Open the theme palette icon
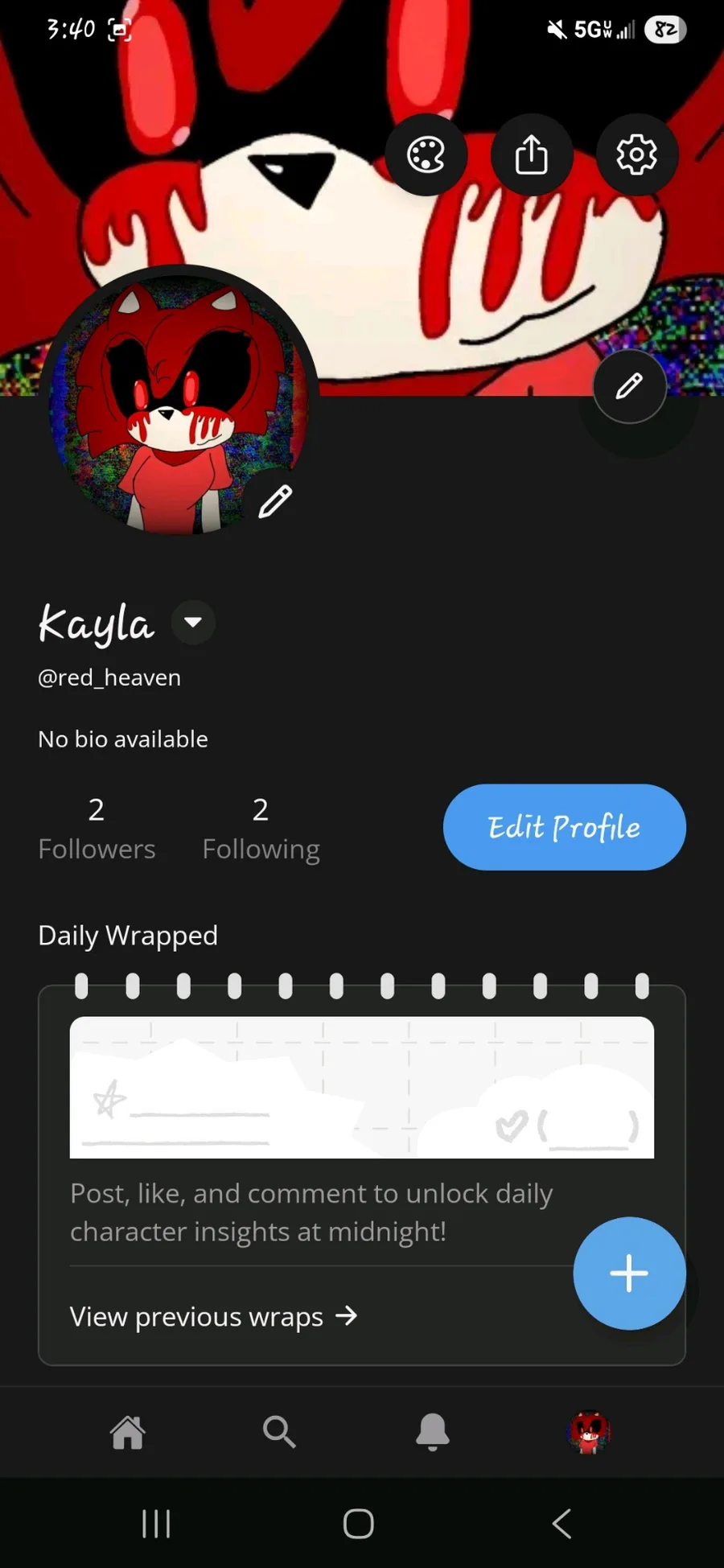This screenshot has height=1568, width=724. click(x=426, y=154)
